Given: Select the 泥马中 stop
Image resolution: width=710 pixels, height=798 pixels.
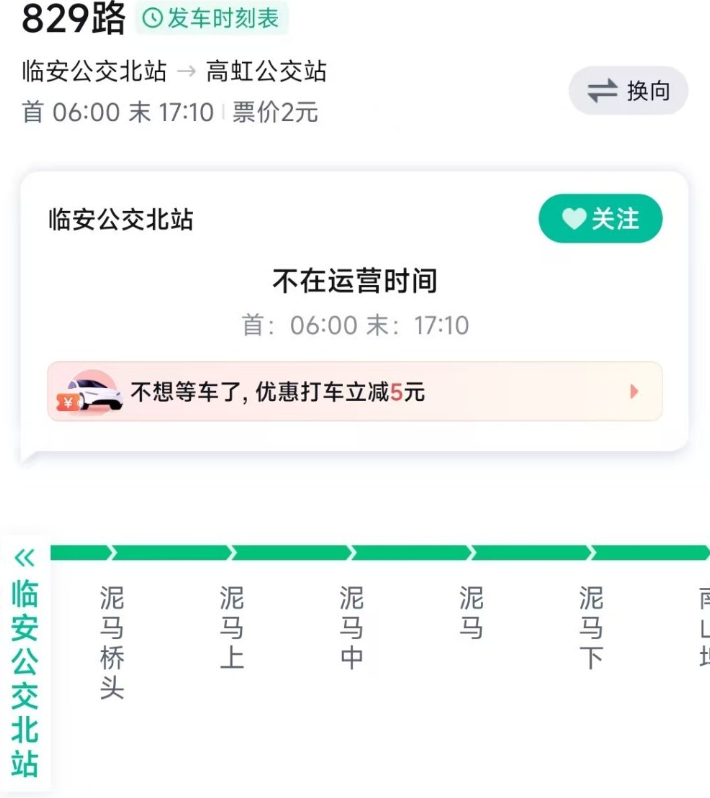Looking at the screenshot, I should coord(352,628).
